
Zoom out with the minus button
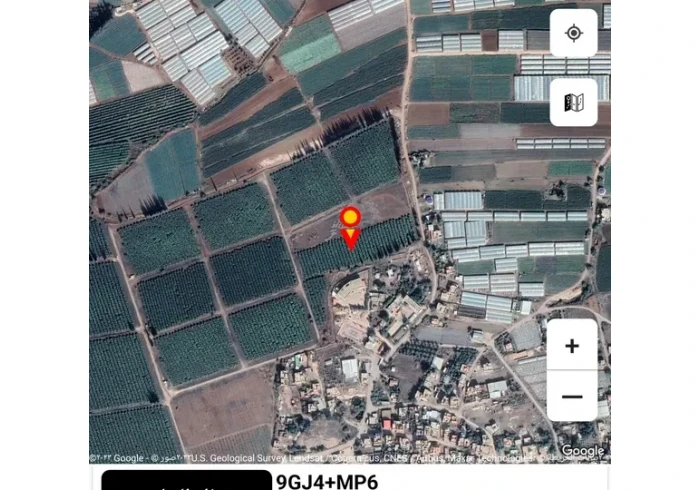tap(572, 396)
